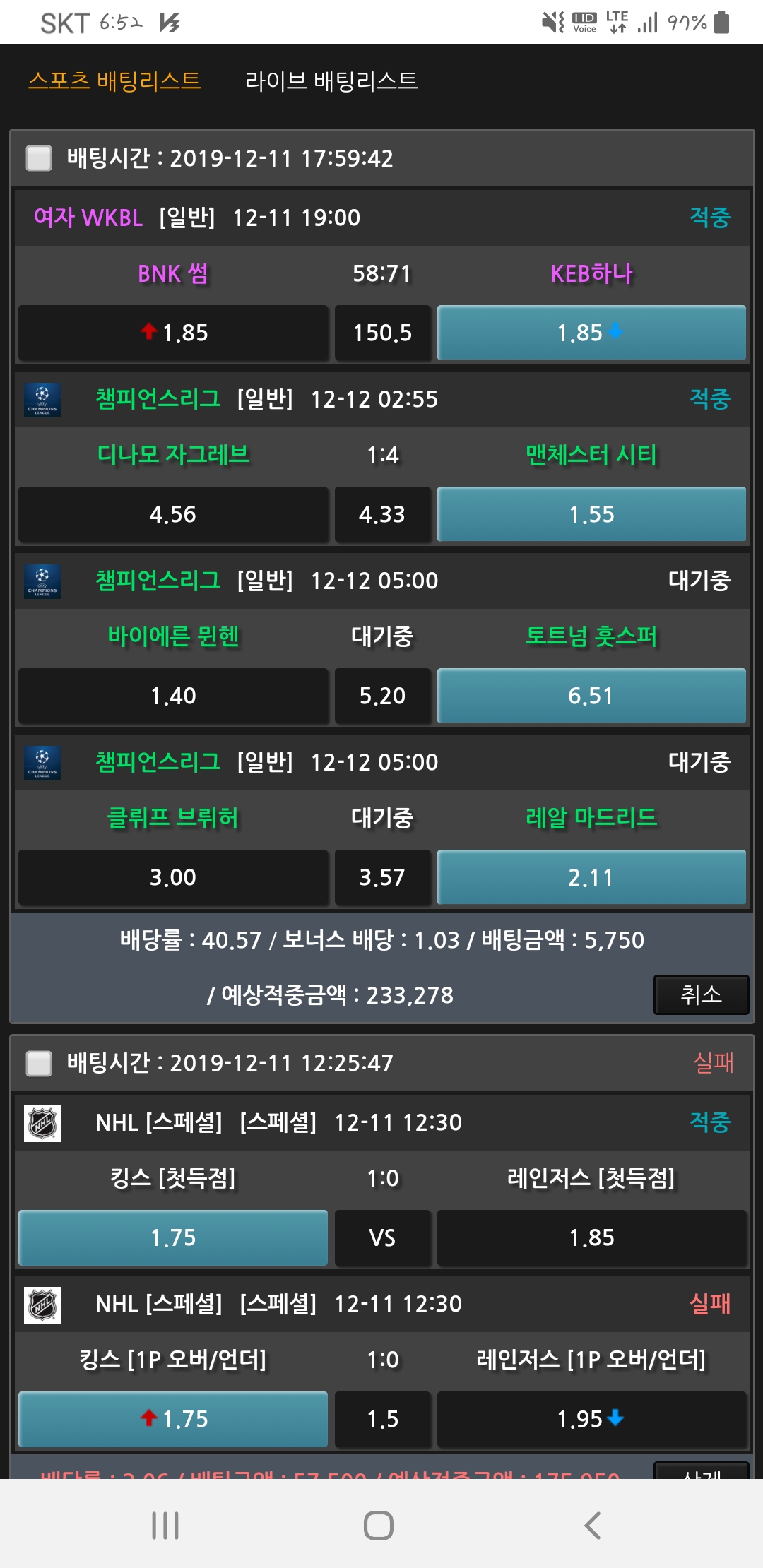Tap the 취소 button to cancel bet
The height and width of the screenshot is (1568, 763).
[701, 994]
